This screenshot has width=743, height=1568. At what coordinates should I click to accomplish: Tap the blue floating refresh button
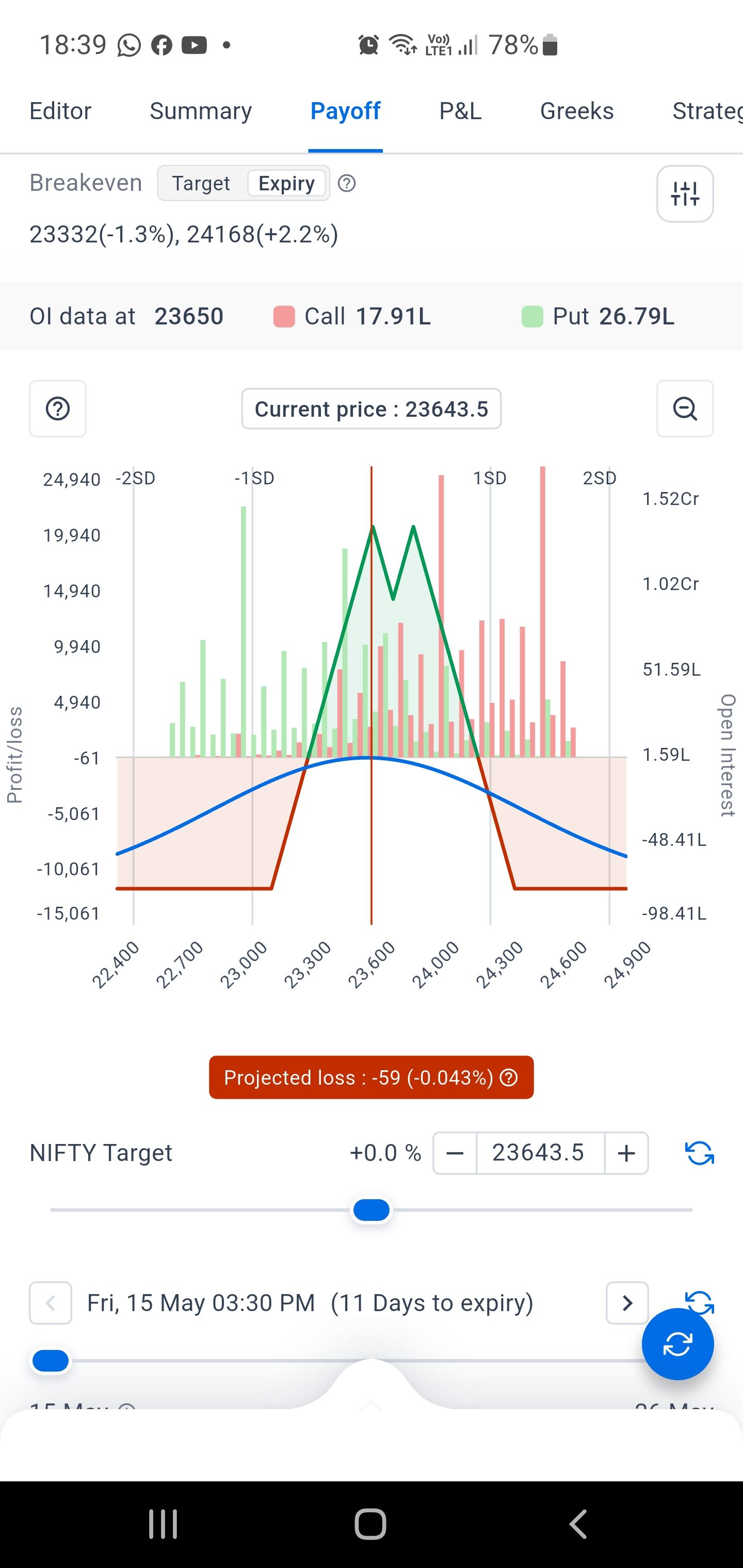click(x=678, y=1344)
